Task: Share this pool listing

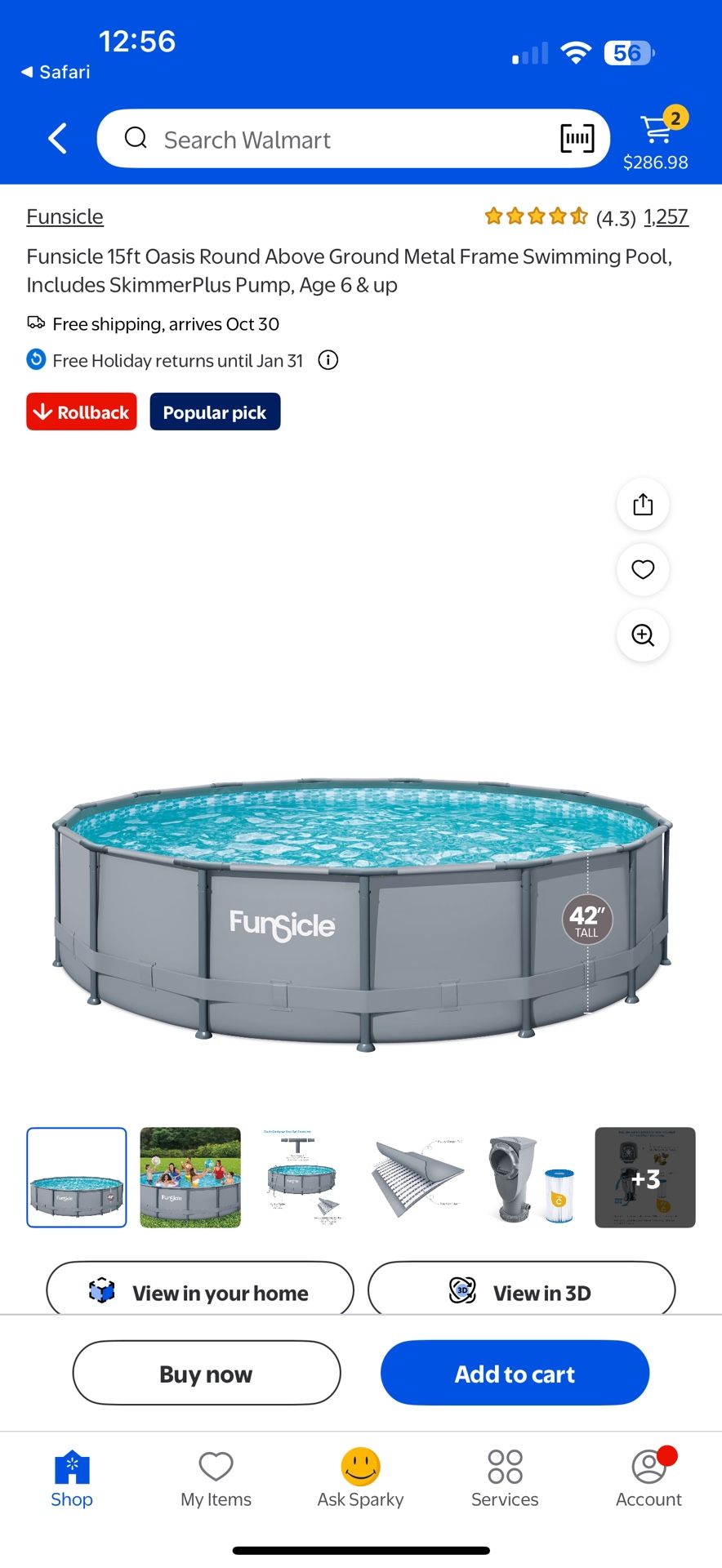Action: 643,505
